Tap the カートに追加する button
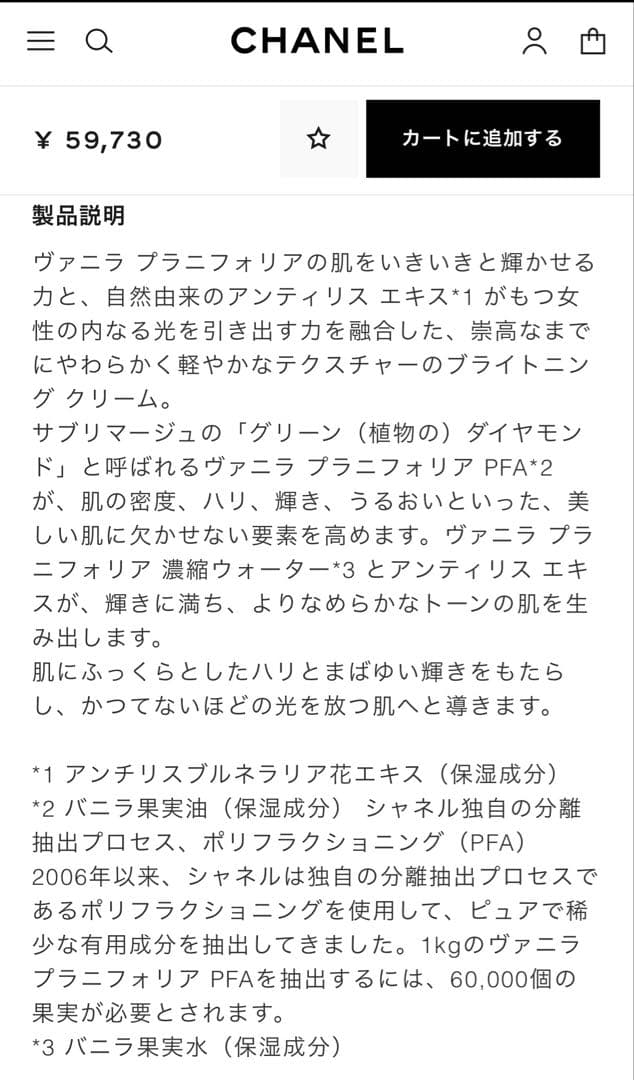634x1080 pixels. pyautogui.click(x=483, y=139)
